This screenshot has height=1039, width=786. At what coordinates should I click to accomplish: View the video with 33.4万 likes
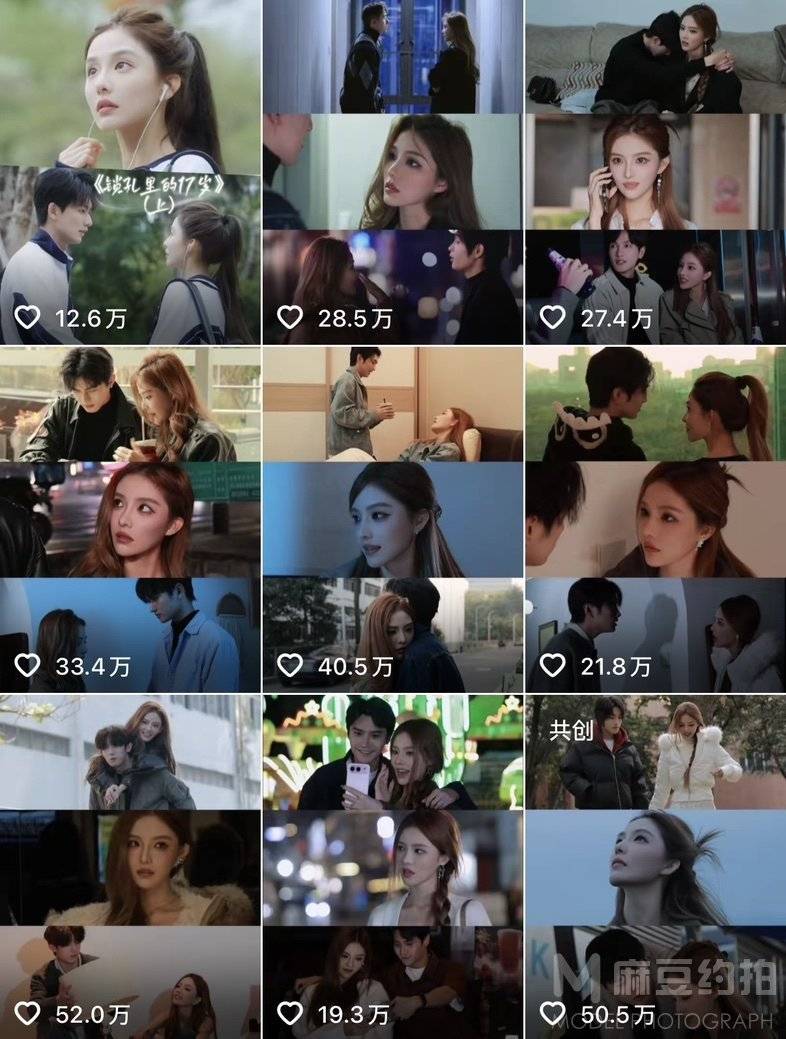tap(130, 520)
